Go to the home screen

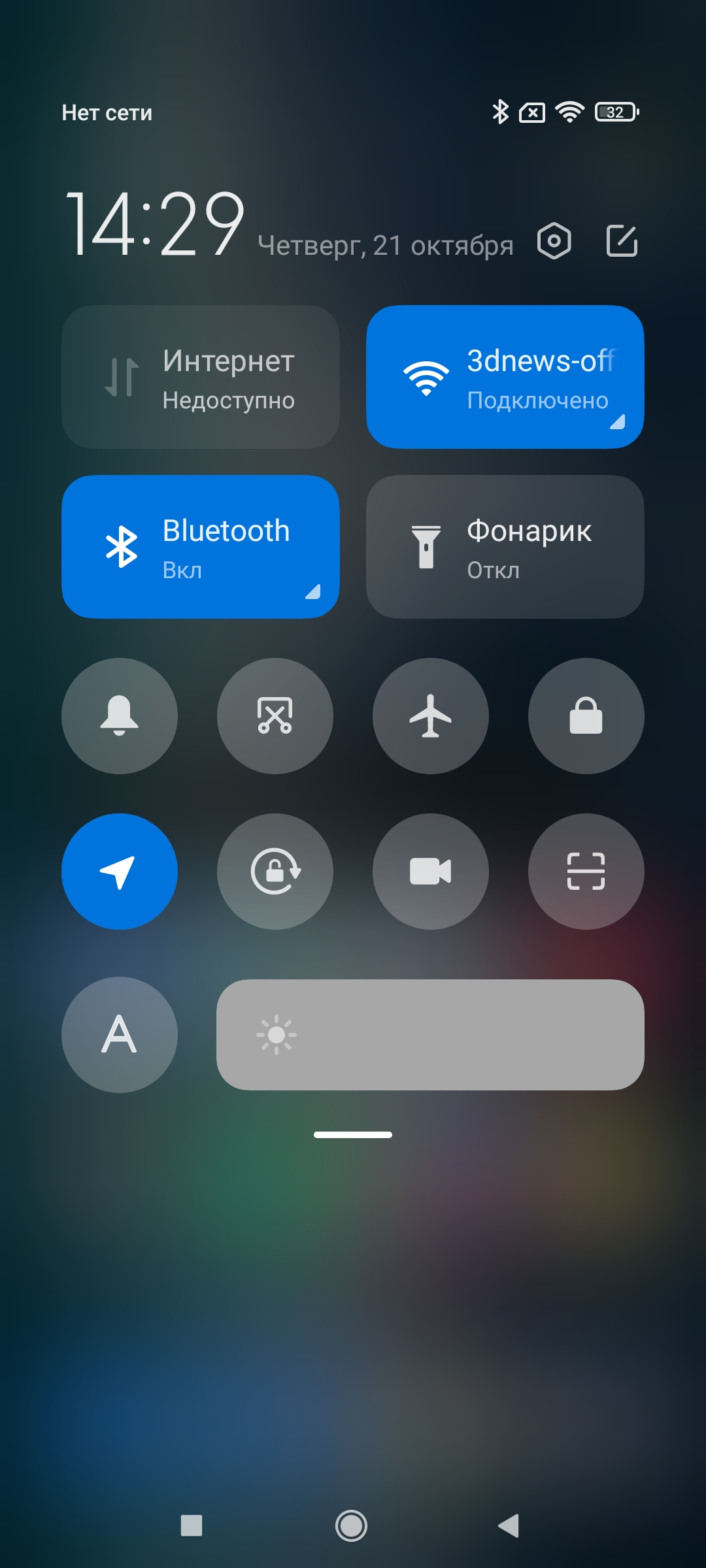tap(352, 1526)
